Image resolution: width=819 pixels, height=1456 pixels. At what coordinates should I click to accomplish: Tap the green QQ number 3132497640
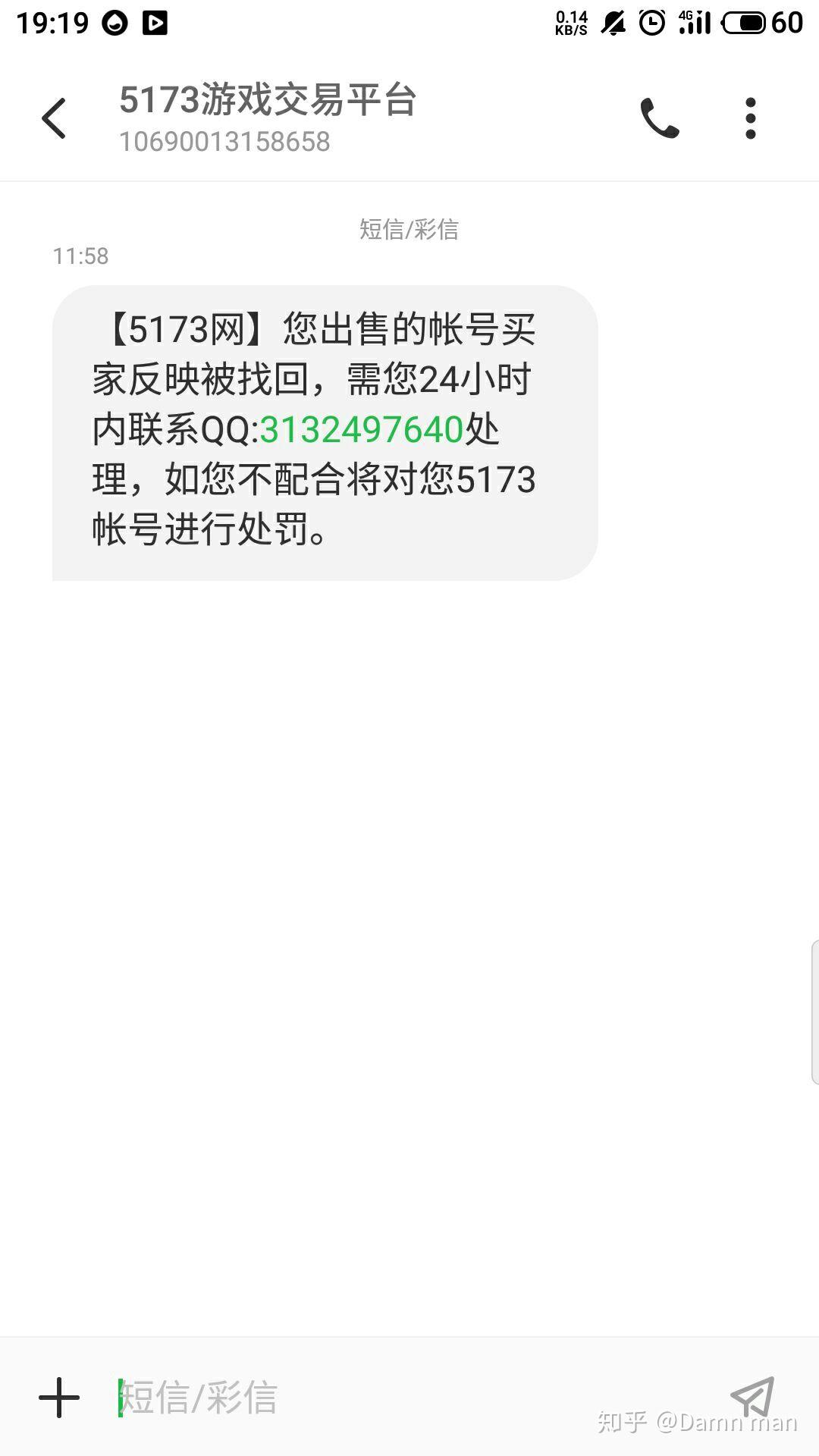click(x=361, y=430)
